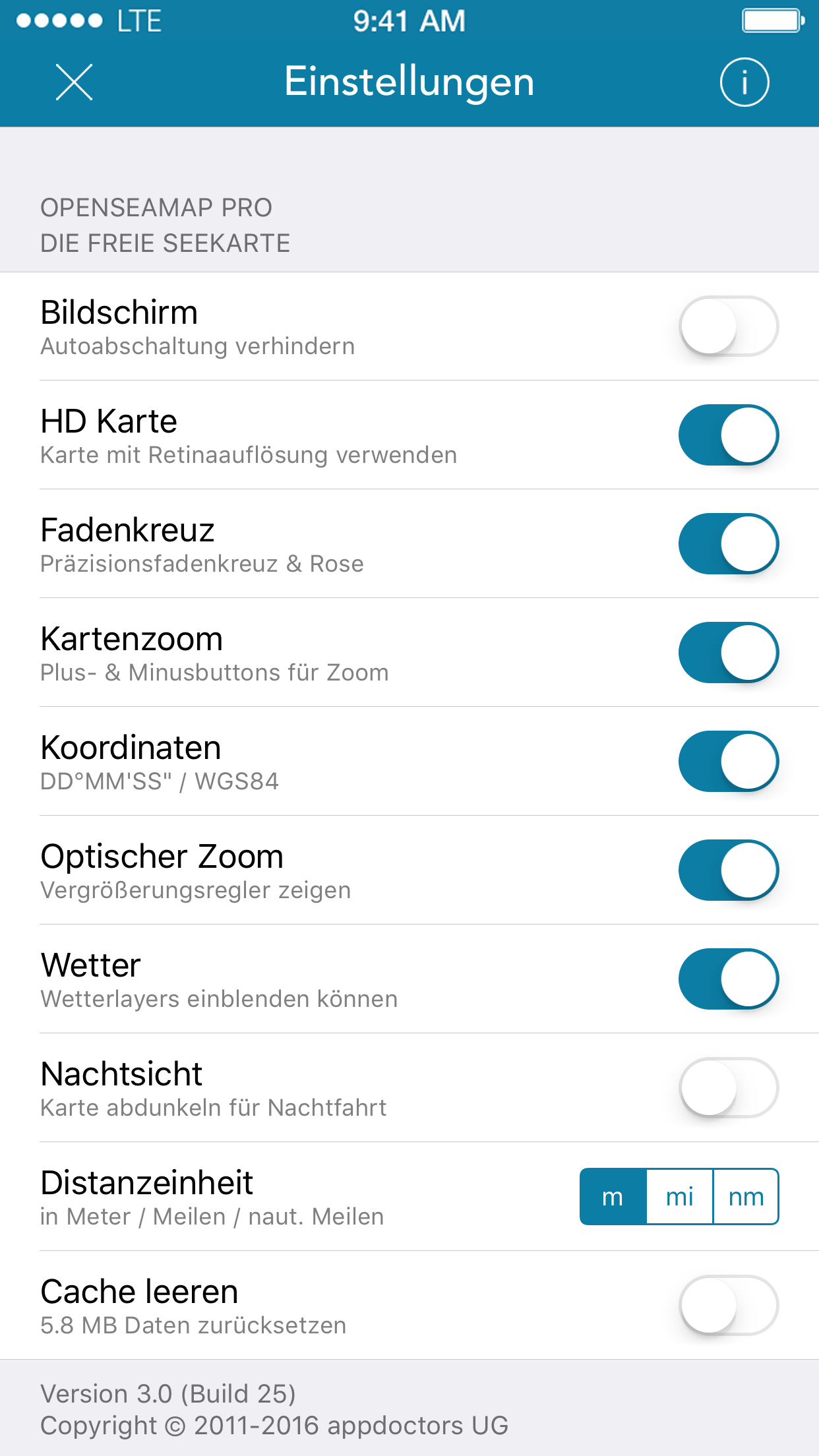Disable the Optischer Zoom switch
The width and height of the screenshot is (819, 1456).
tap(729, 870)
